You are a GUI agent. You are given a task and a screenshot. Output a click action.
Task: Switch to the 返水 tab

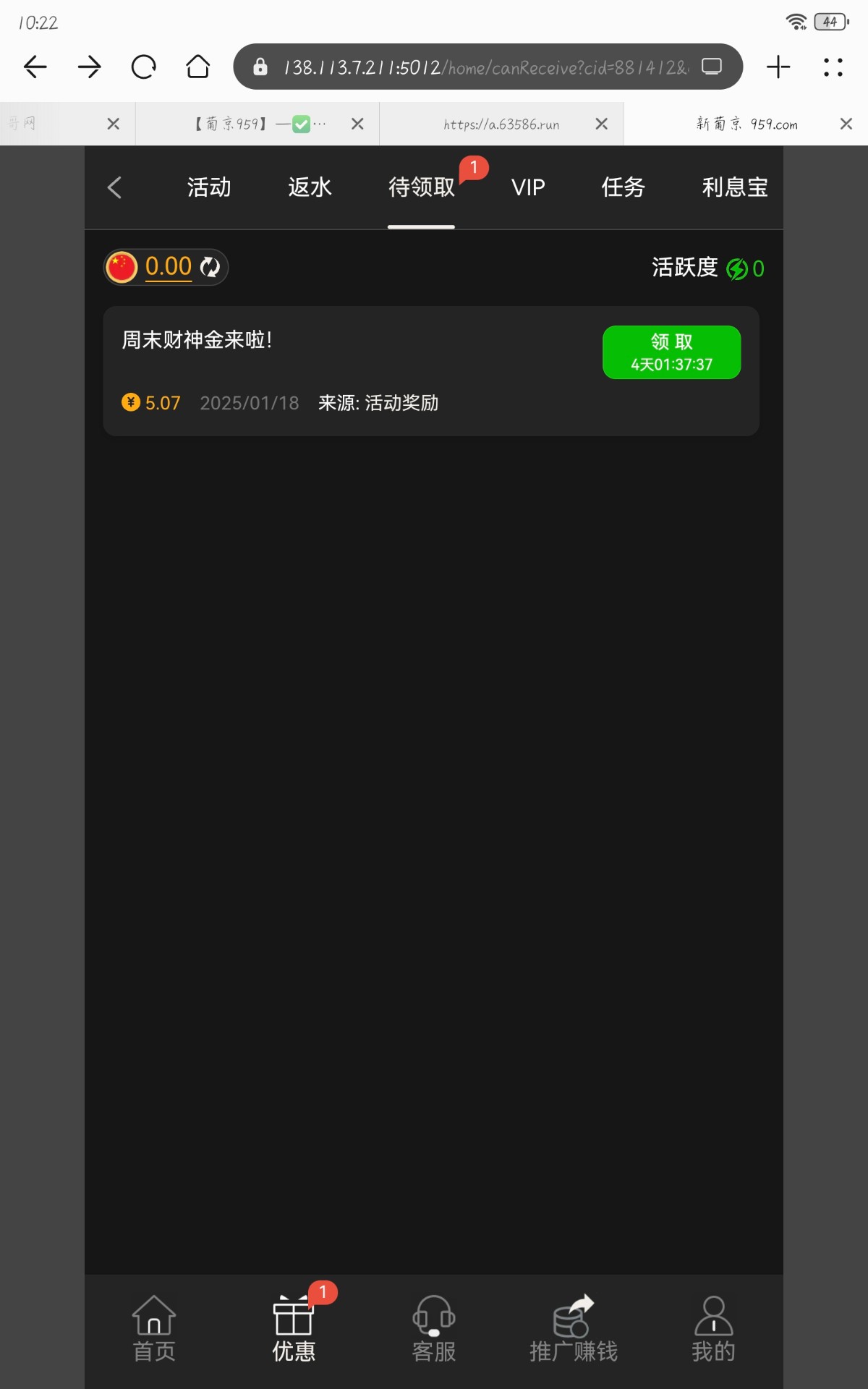click(310, 187)
